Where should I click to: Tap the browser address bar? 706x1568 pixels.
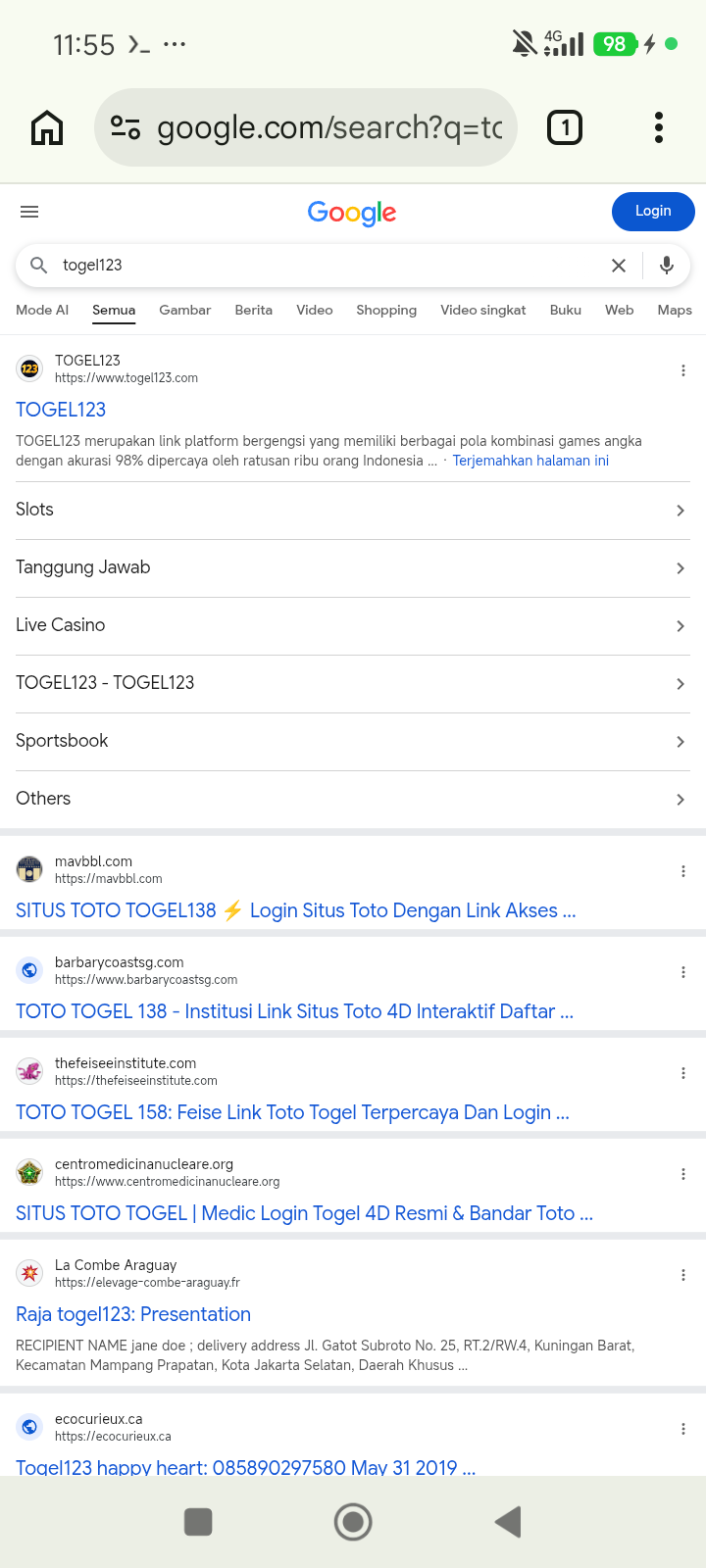pos(305,127)
